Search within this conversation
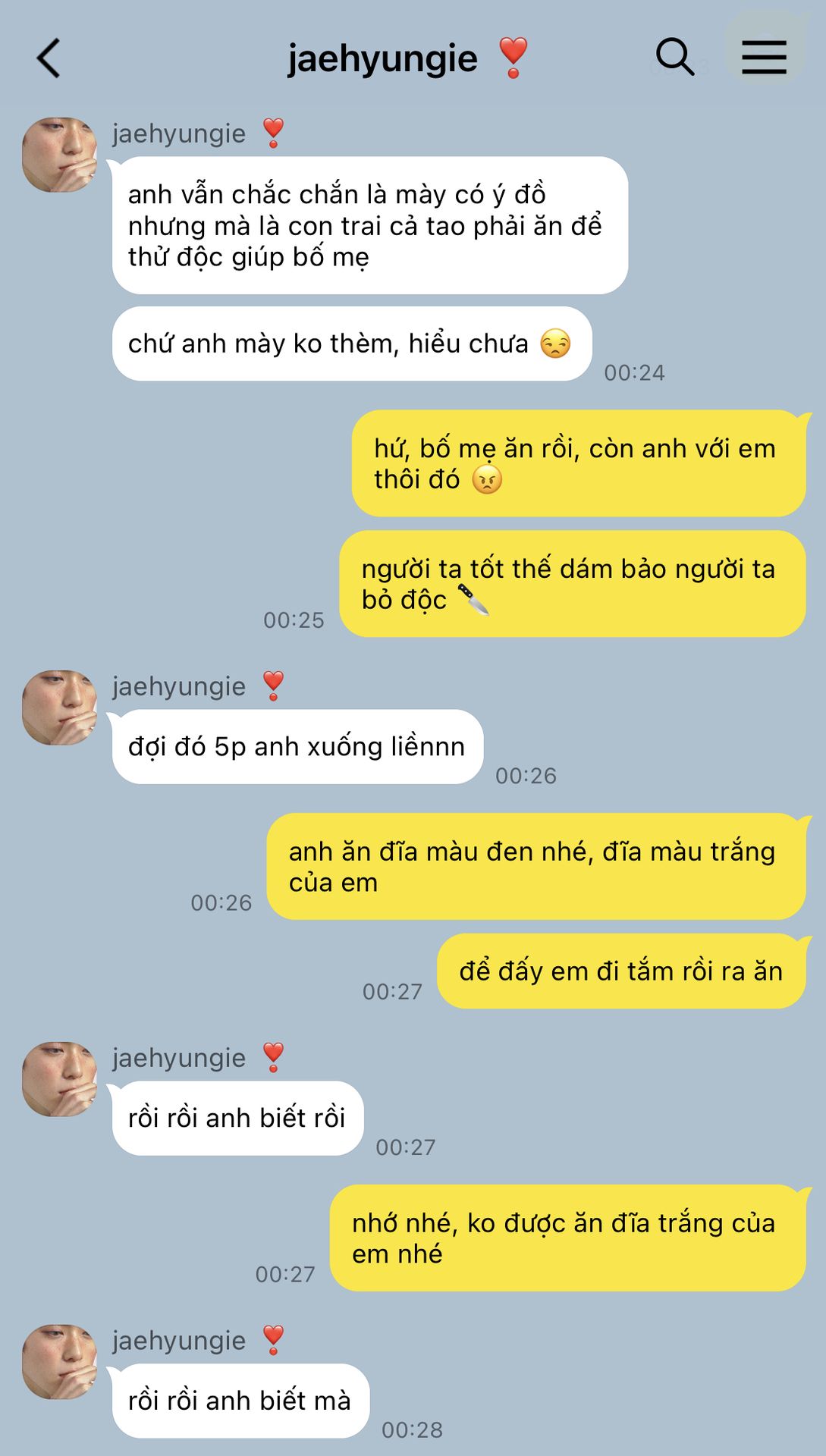Viewport: 826px width, 1456px height. pos(674,57)
